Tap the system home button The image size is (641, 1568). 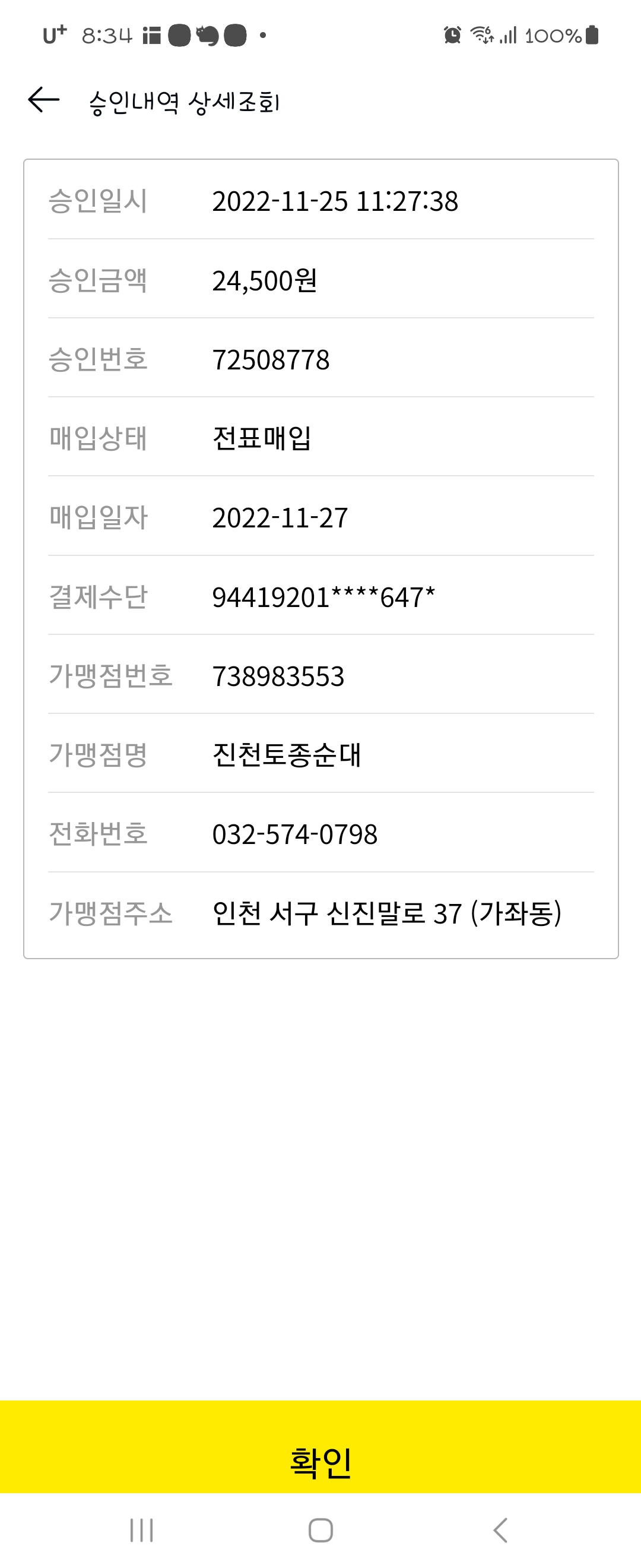pos(320,1529)
